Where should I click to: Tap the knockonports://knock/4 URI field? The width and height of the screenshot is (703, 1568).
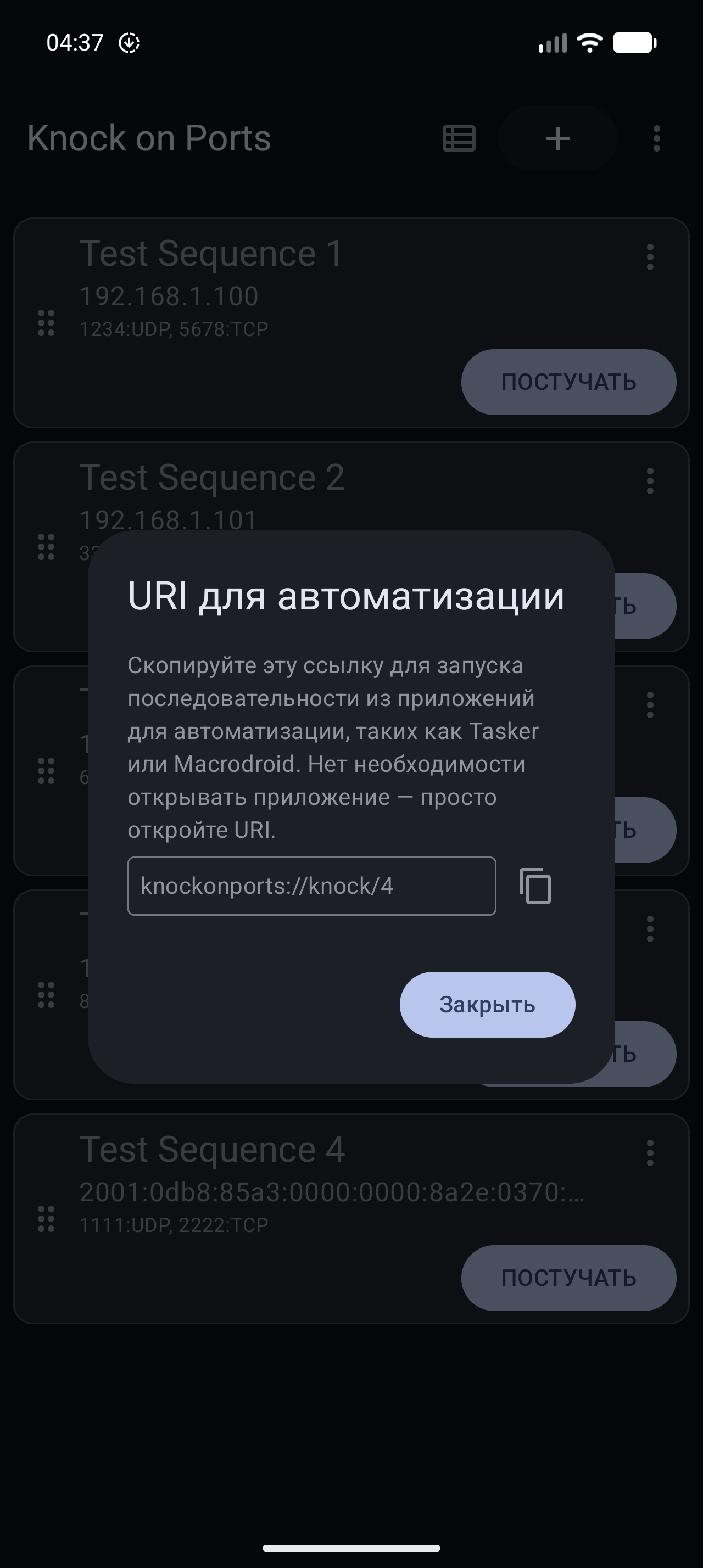311,886
